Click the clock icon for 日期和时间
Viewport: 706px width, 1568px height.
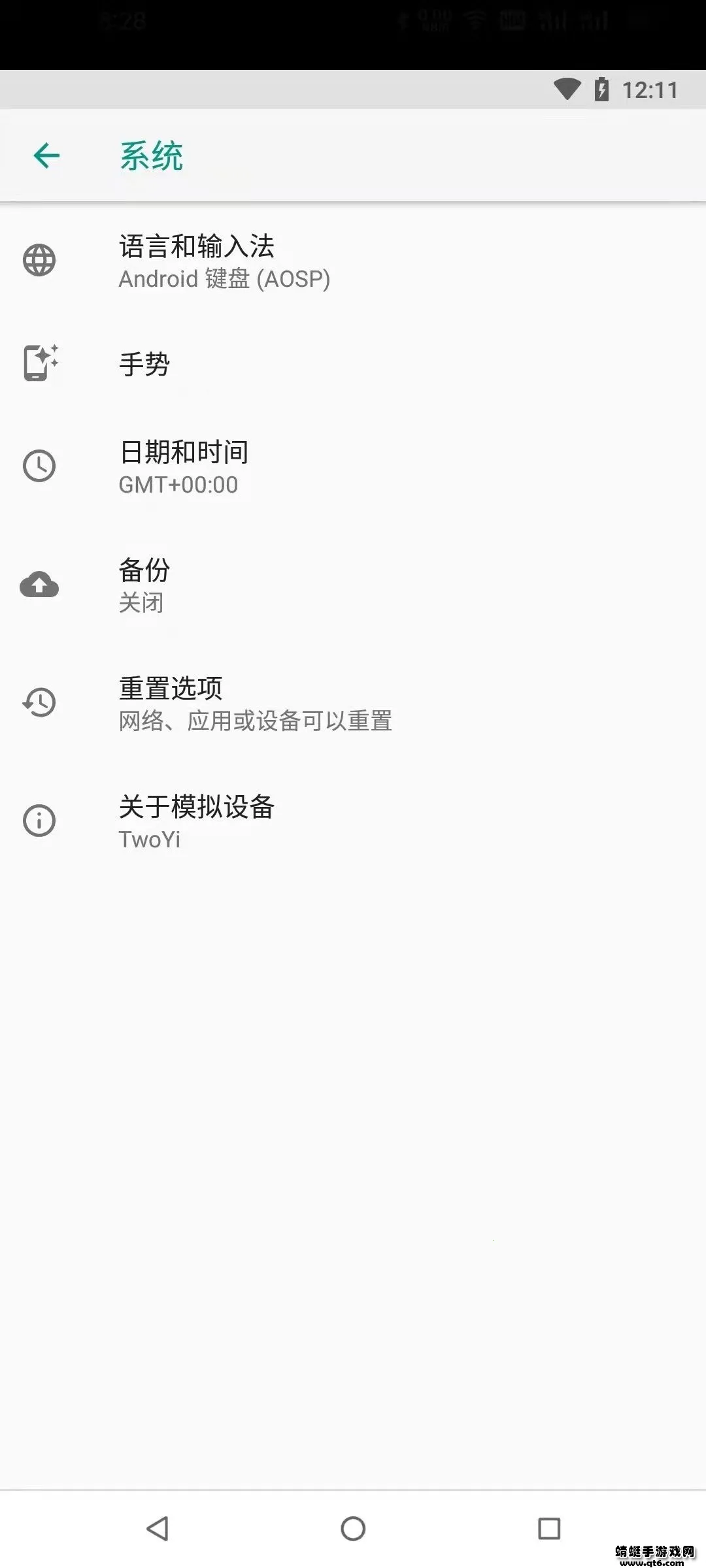tap(39, 466)
